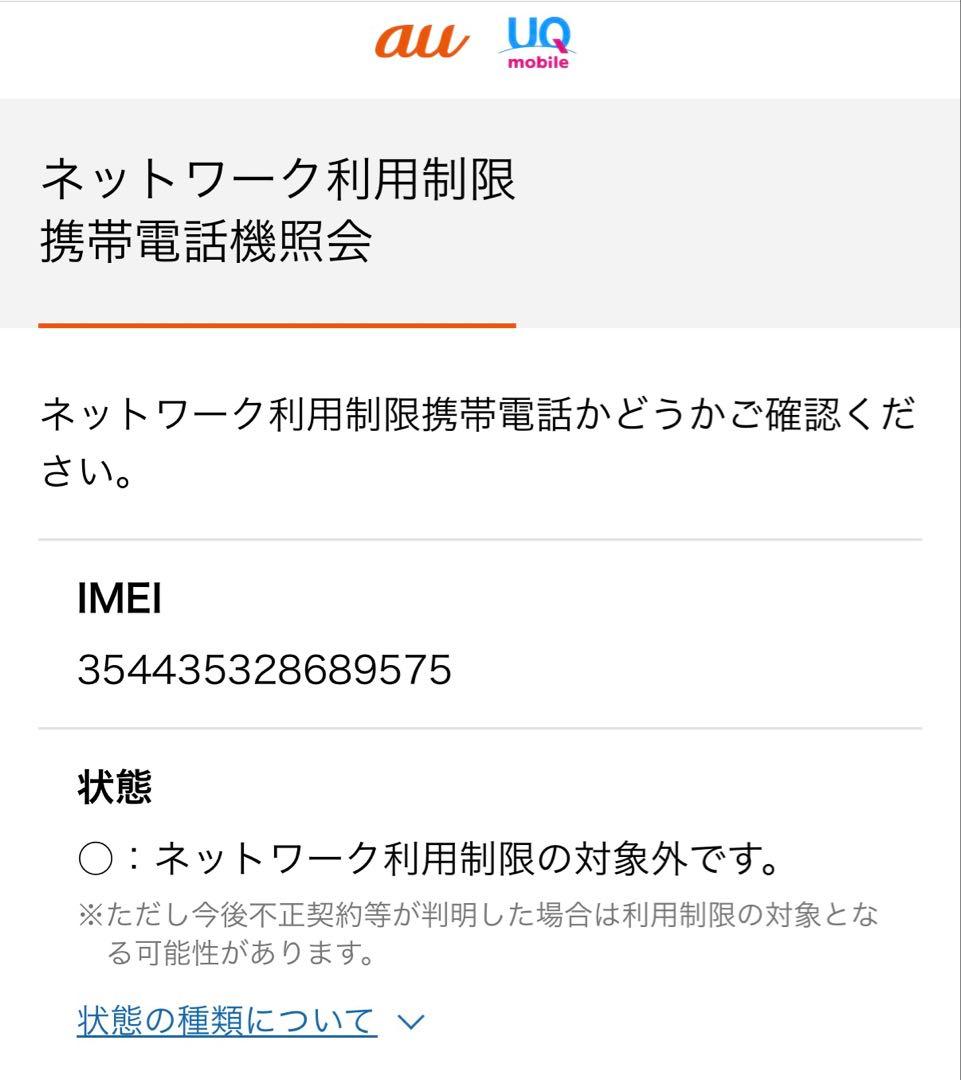Click the orange accent bar under the title
This screenshot has width=961, height=1080.
(x=277, y=323)
